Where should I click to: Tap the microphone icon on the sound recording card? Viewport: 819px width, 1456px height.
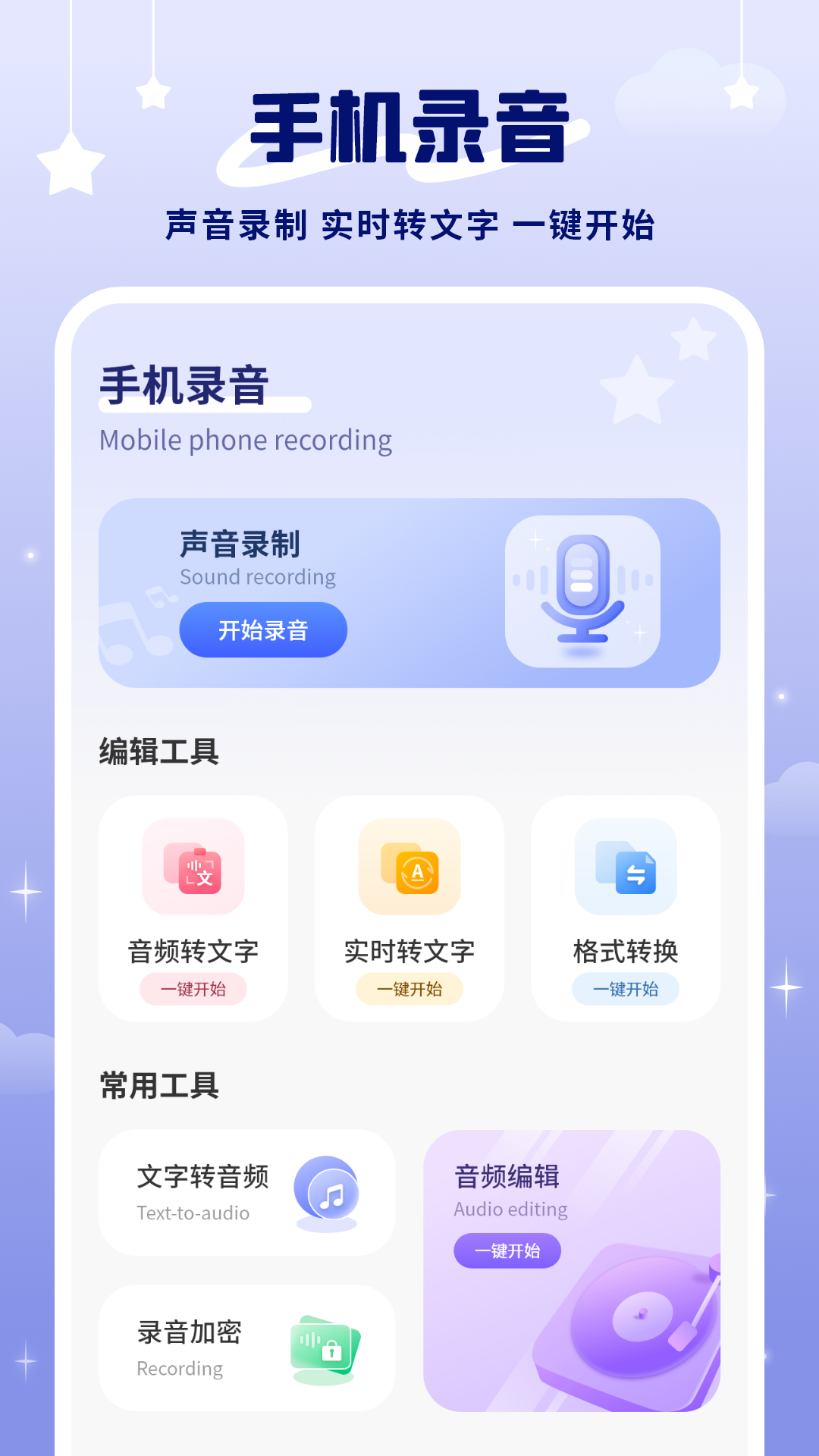(x=581, y=591)
